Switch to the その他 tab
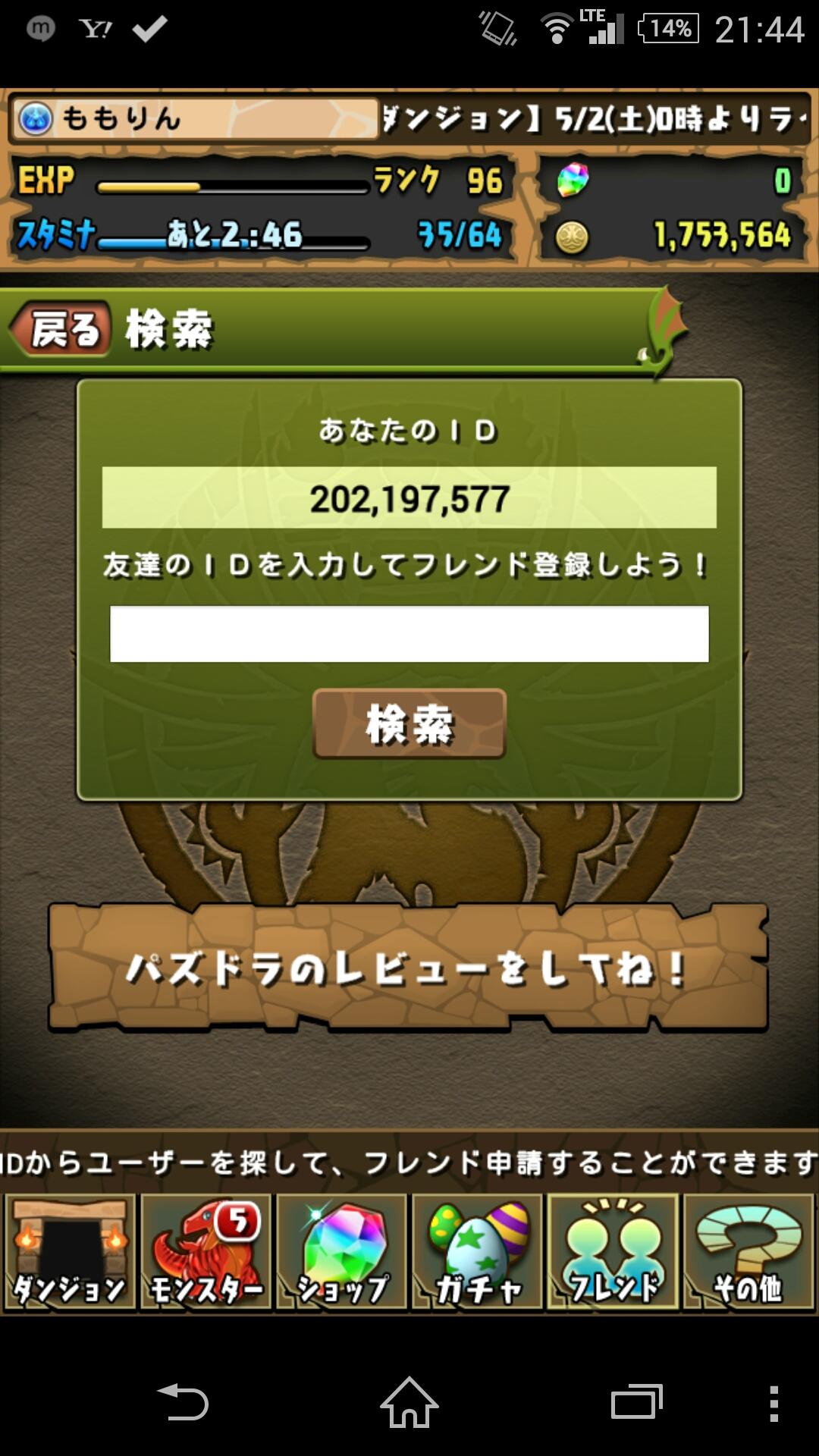 point(749,1251)
